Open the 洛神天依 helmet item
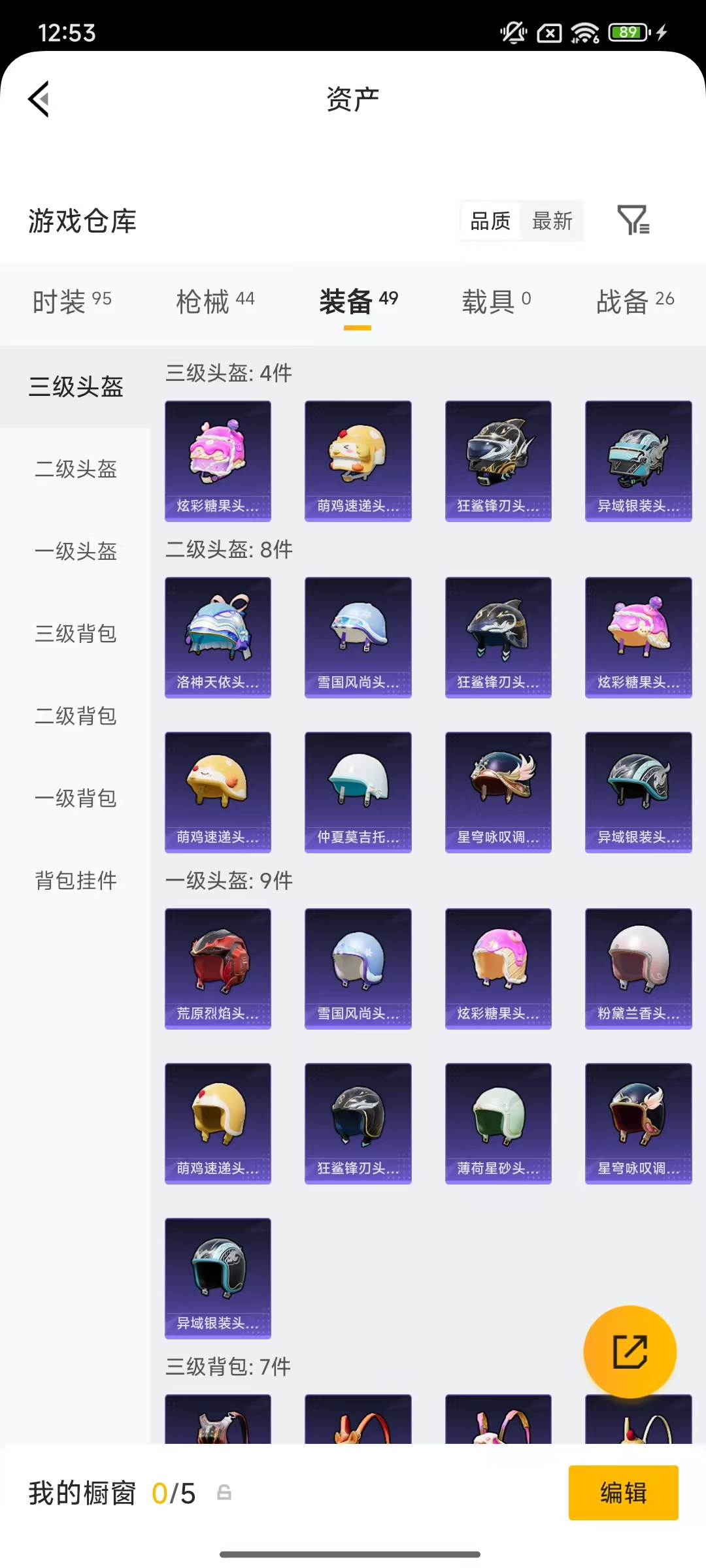Image resolution: width=706 pixels, height=1568 pixels. (218, 637)
